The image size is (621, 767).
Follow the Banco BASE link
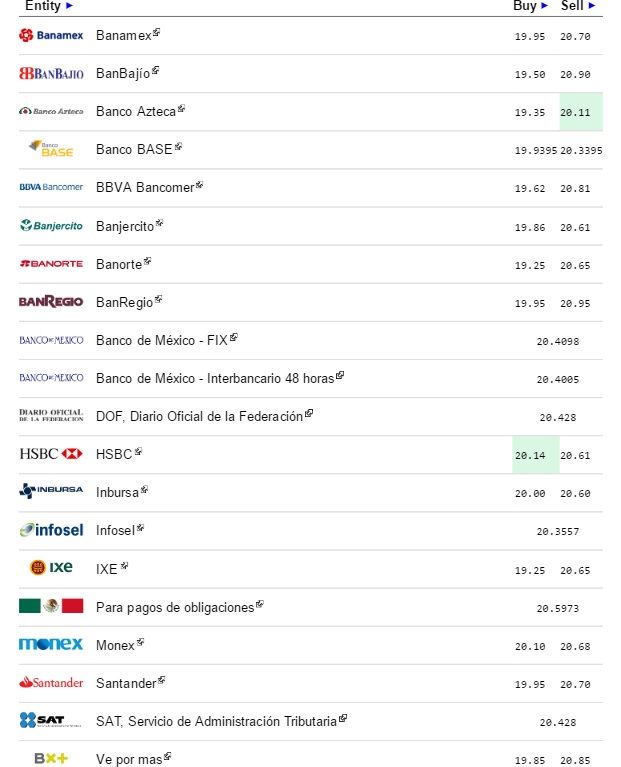pyautogui.click(x=135, y=150)
